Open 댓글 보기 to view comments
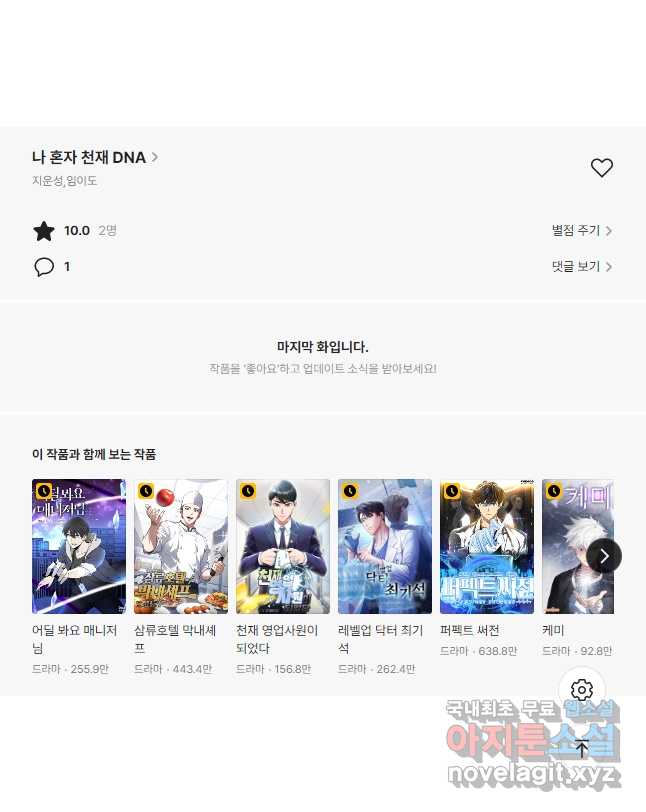This screenshot has width=646, height=812. pos(581,267)
